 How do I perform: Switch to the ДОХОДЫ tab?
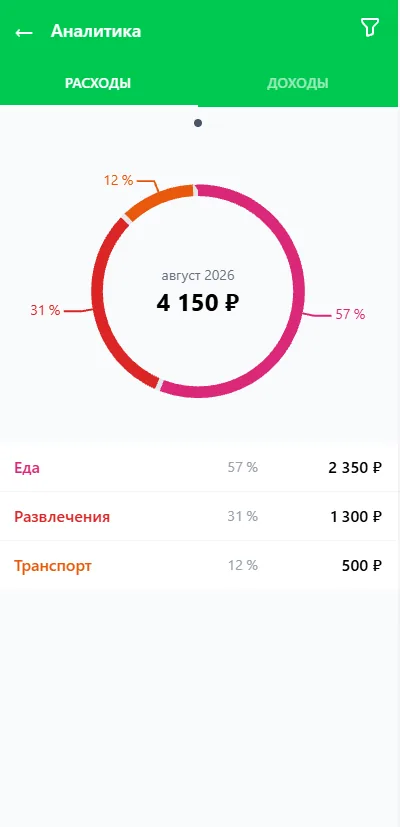click(298, 83)
